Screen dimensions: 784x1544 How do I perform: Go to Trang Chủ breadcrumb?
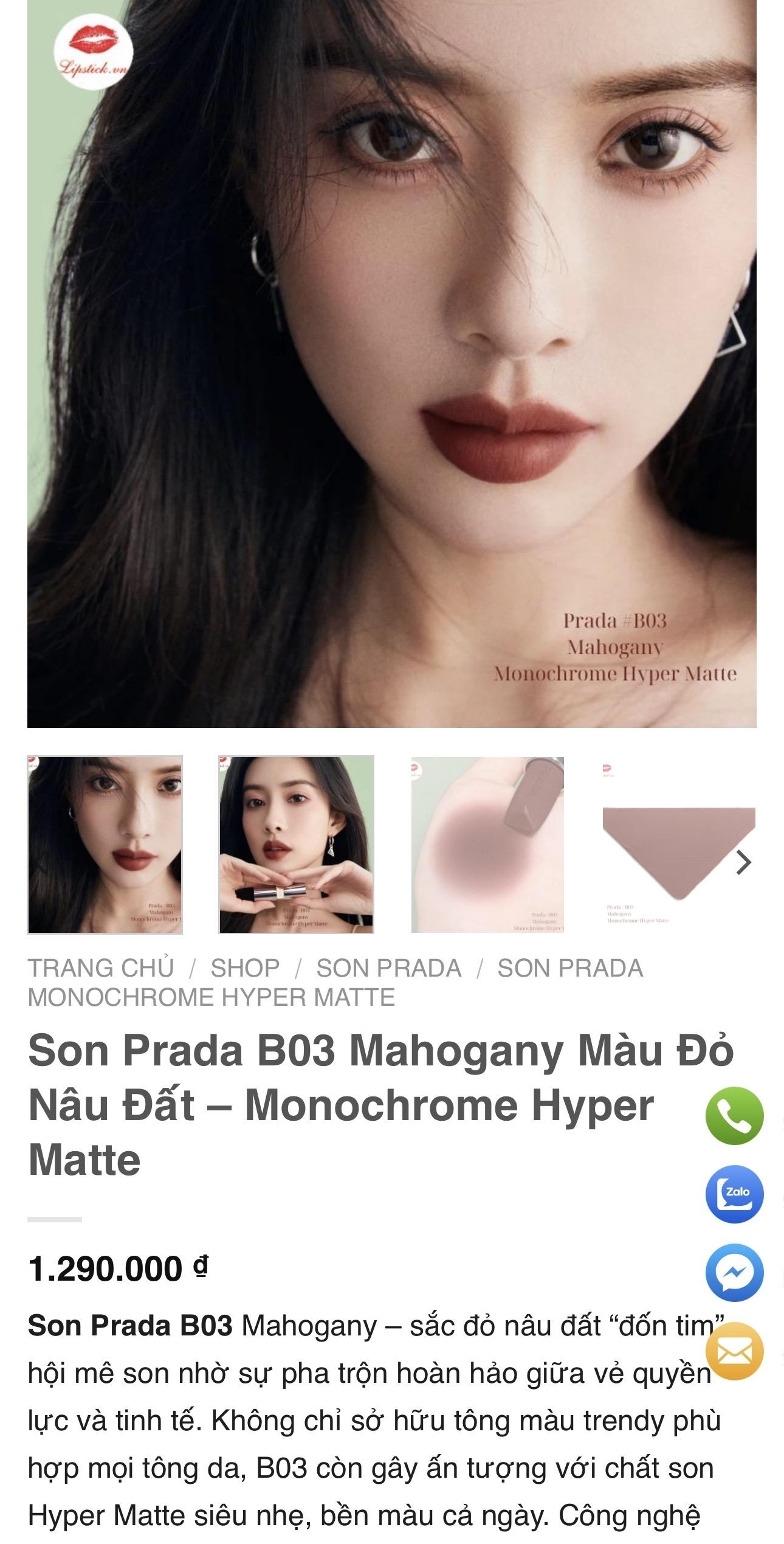(101, 968)
